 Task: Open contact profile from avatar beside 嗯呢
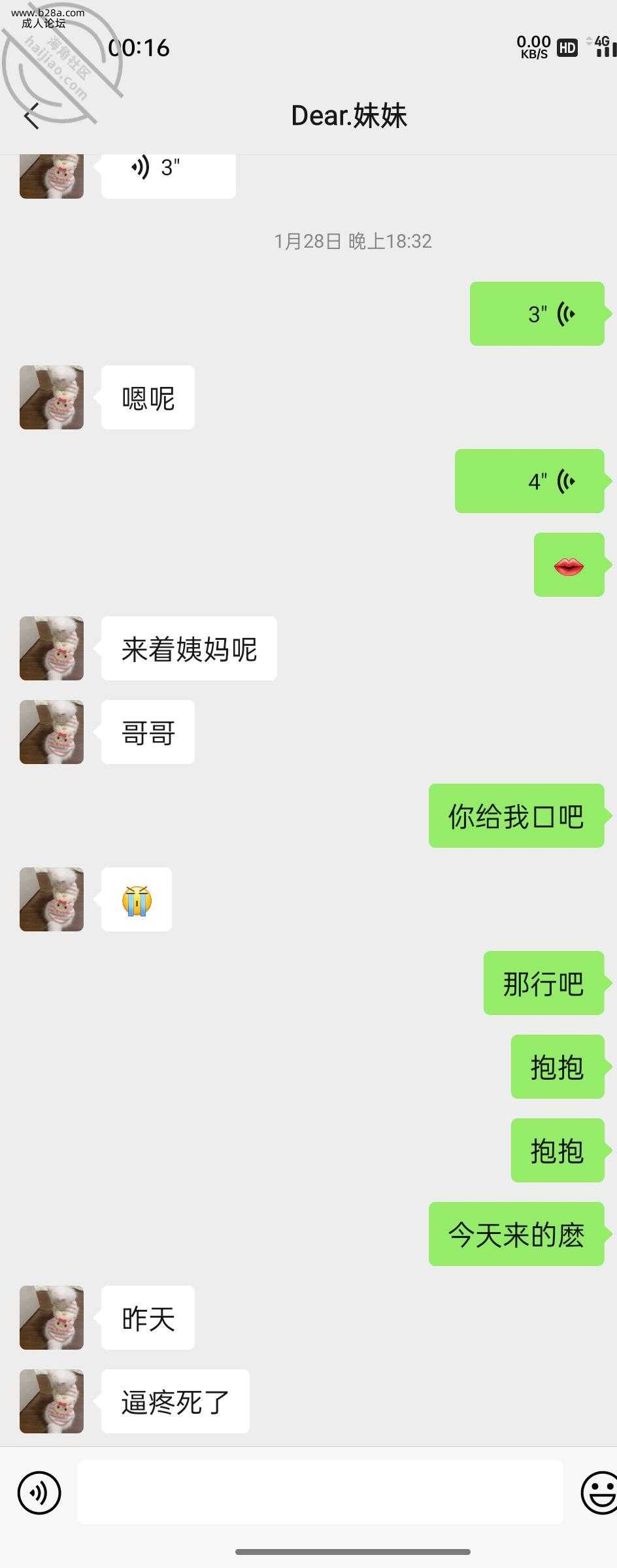(52, 397)
